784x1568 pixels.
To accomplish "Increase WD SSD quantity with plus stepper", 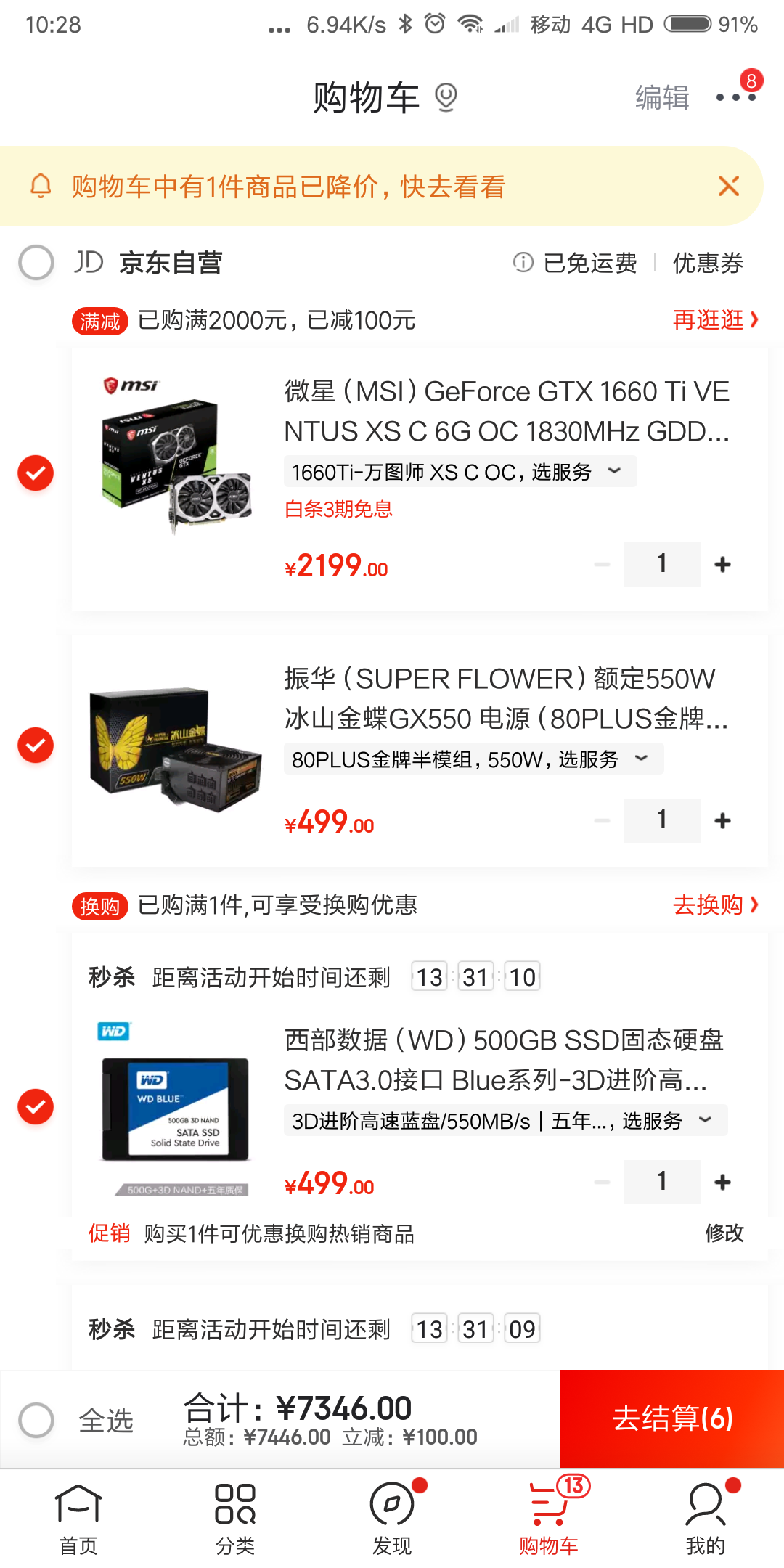I will pyautogui.click(x=722, y=1181).
